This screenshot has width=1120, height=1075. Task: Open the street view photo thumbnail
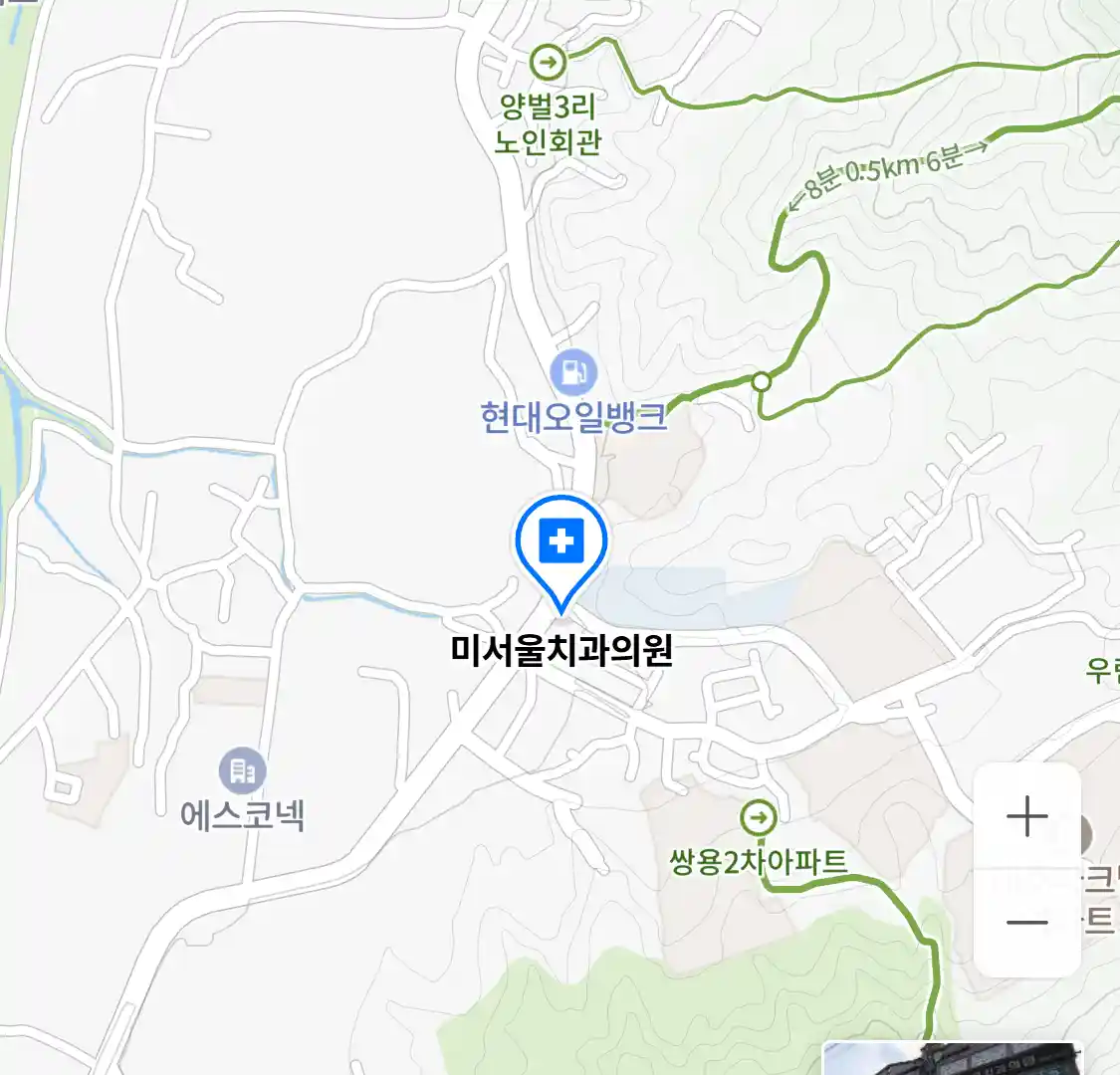click(951, 1059)
